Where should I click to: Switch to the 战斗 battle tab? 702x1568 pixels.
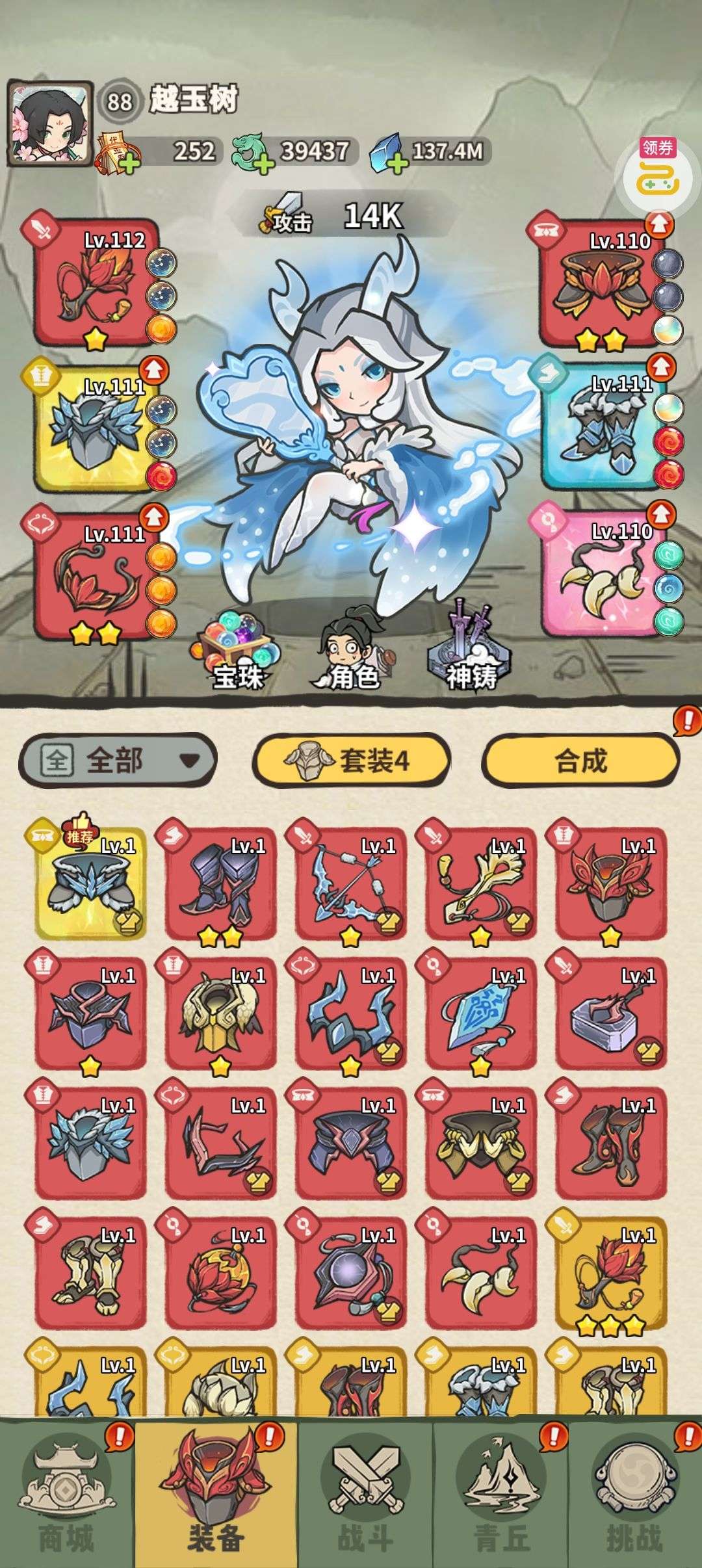point(366,1494)
